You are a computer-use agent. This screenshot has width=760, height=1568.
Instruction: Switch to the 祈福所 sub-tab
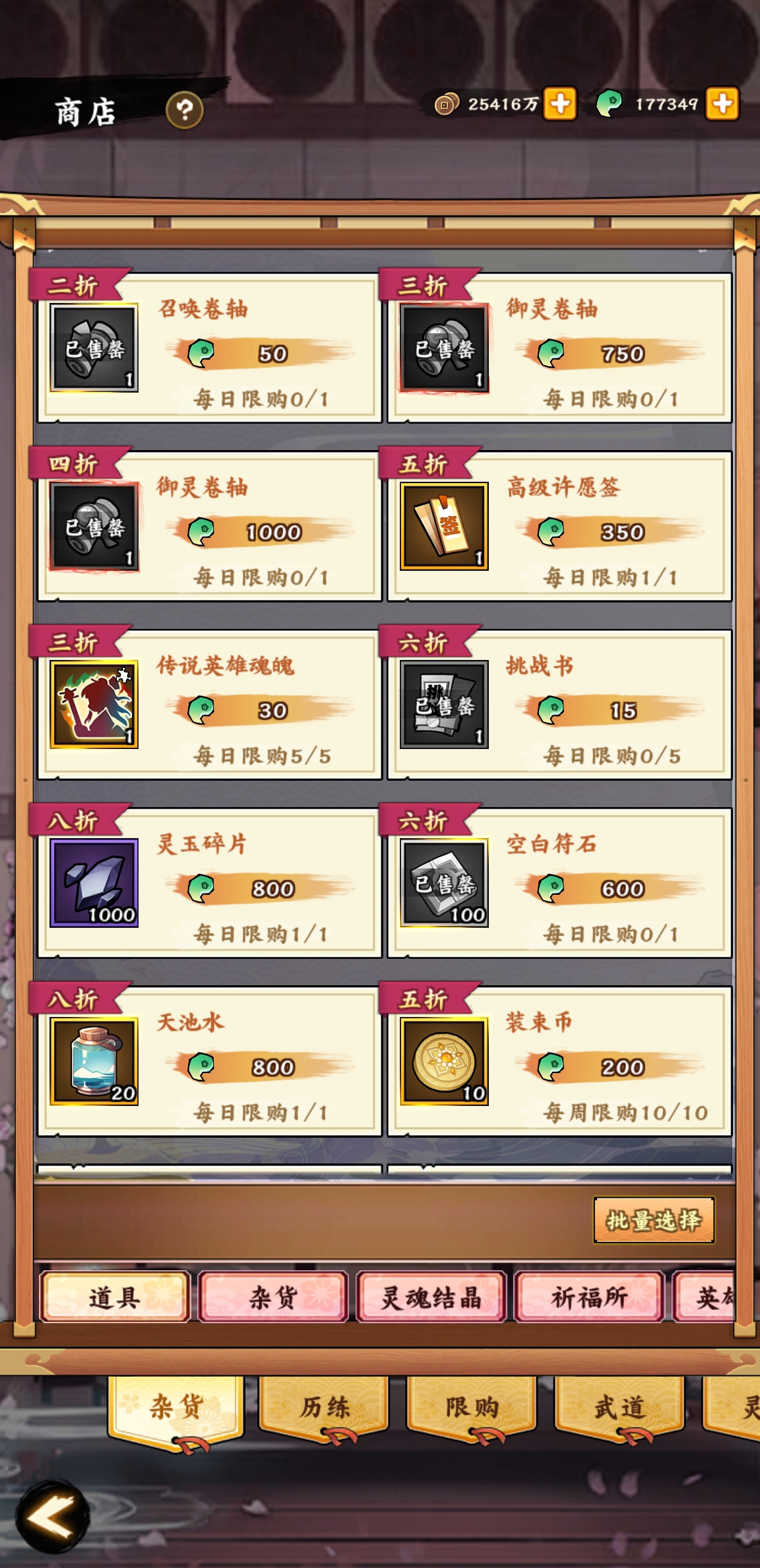(590, 1297)
